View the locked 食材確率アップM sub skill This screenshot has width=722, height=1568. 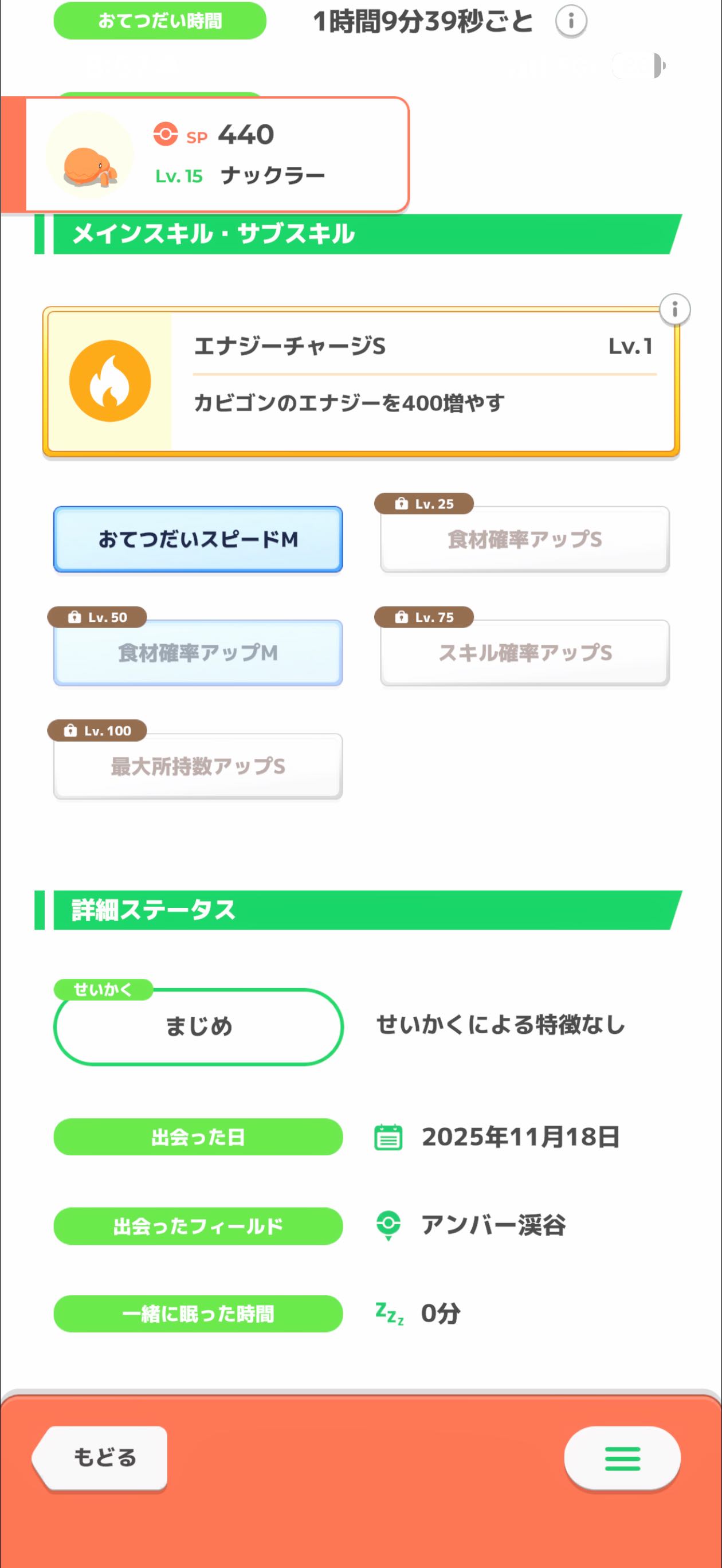(198, 653)
